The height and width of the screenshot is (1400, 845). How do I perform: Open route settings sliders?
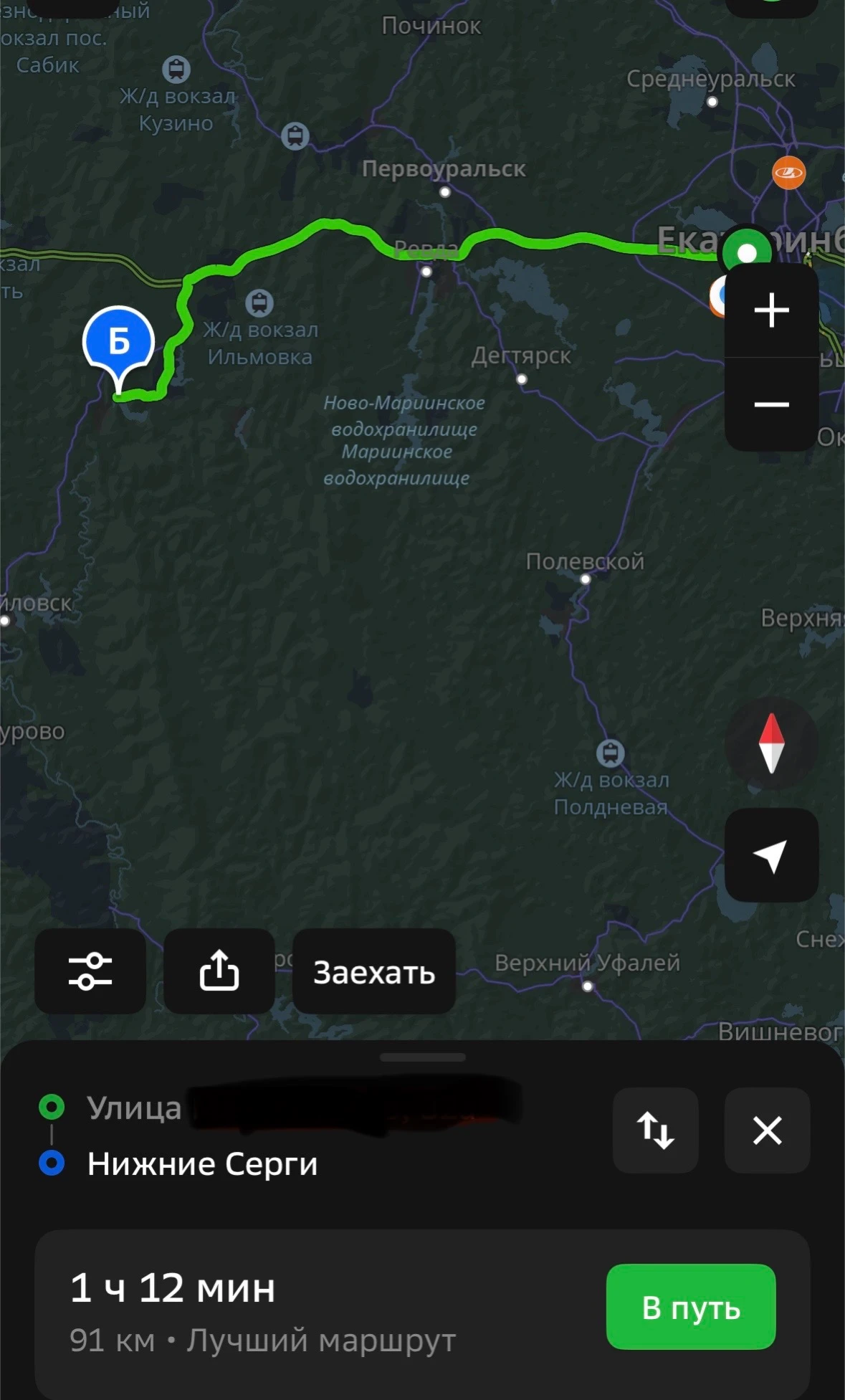[x=90, y=971]
